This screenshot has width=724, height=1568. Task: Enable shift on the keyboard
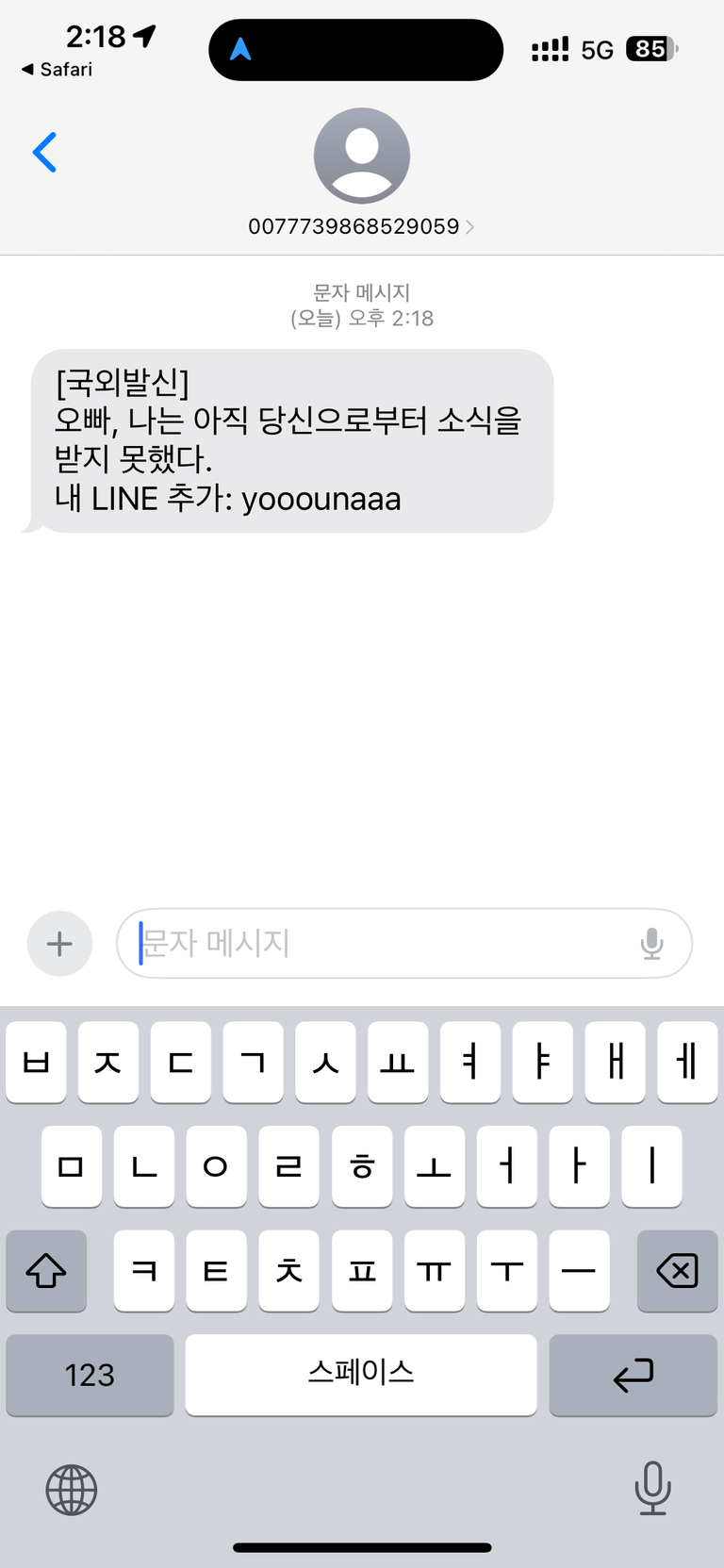(46, 1271)
